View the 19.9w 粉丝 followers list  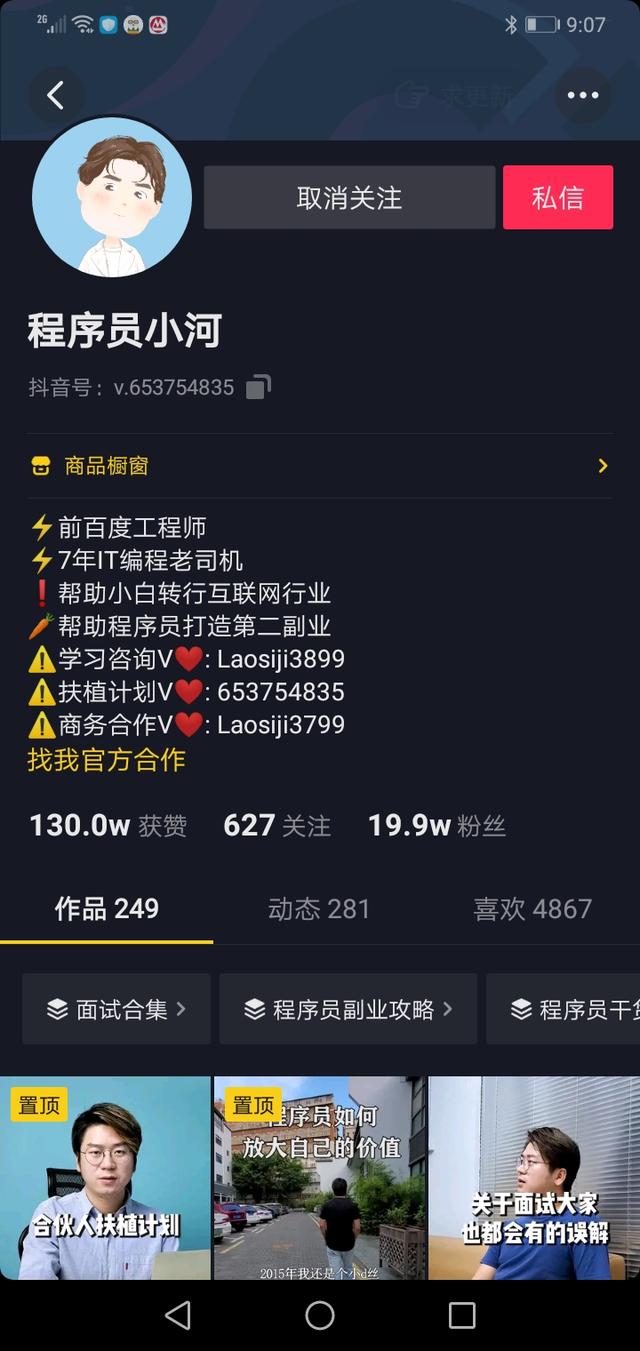436,826
